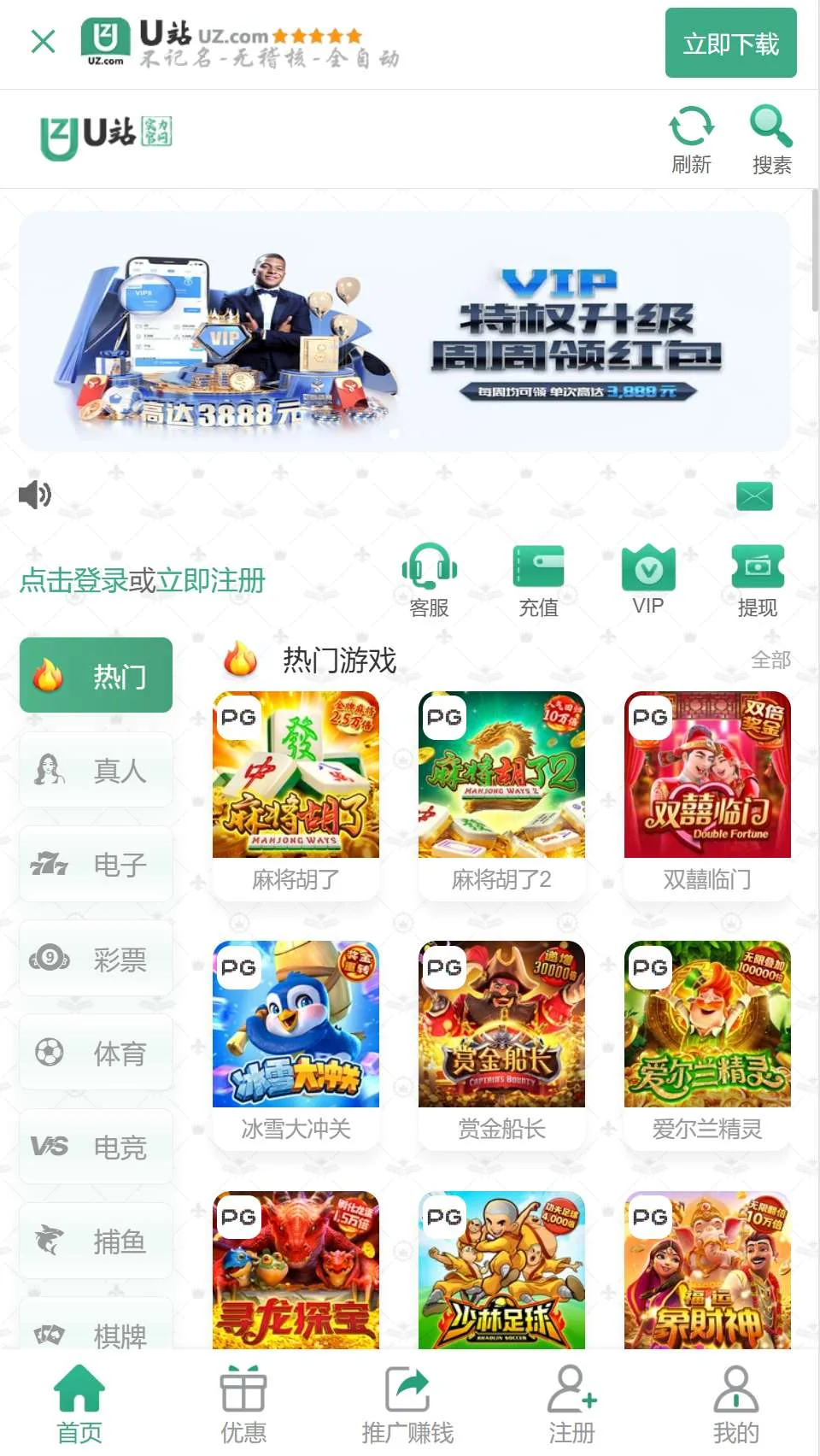Open the green mail envelope icon
This screenshot has width=820, height=1456.
[x=754, y=496]
